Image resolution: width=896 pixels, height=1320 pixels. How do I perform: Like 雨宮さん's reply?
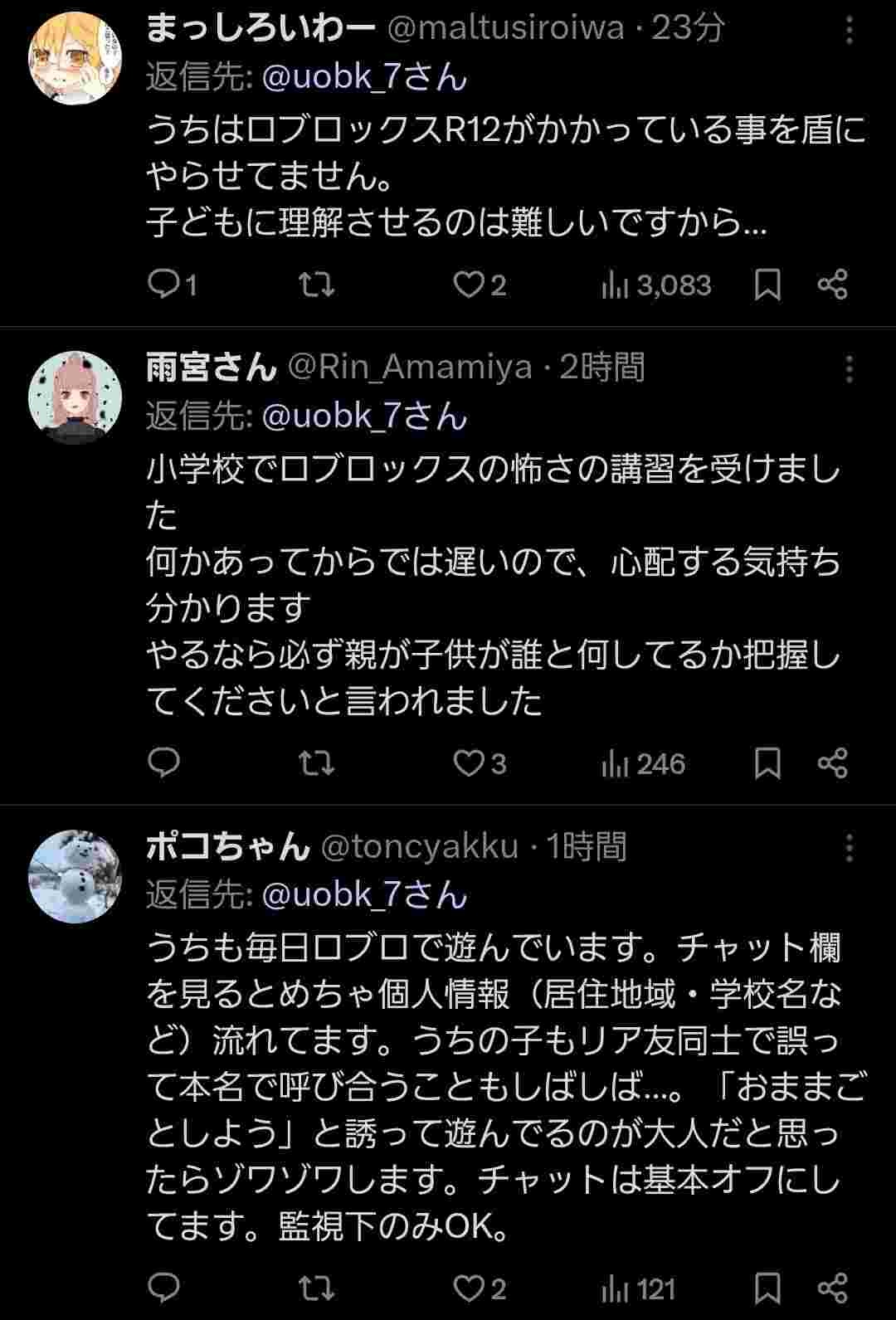[x=470, y=763]
